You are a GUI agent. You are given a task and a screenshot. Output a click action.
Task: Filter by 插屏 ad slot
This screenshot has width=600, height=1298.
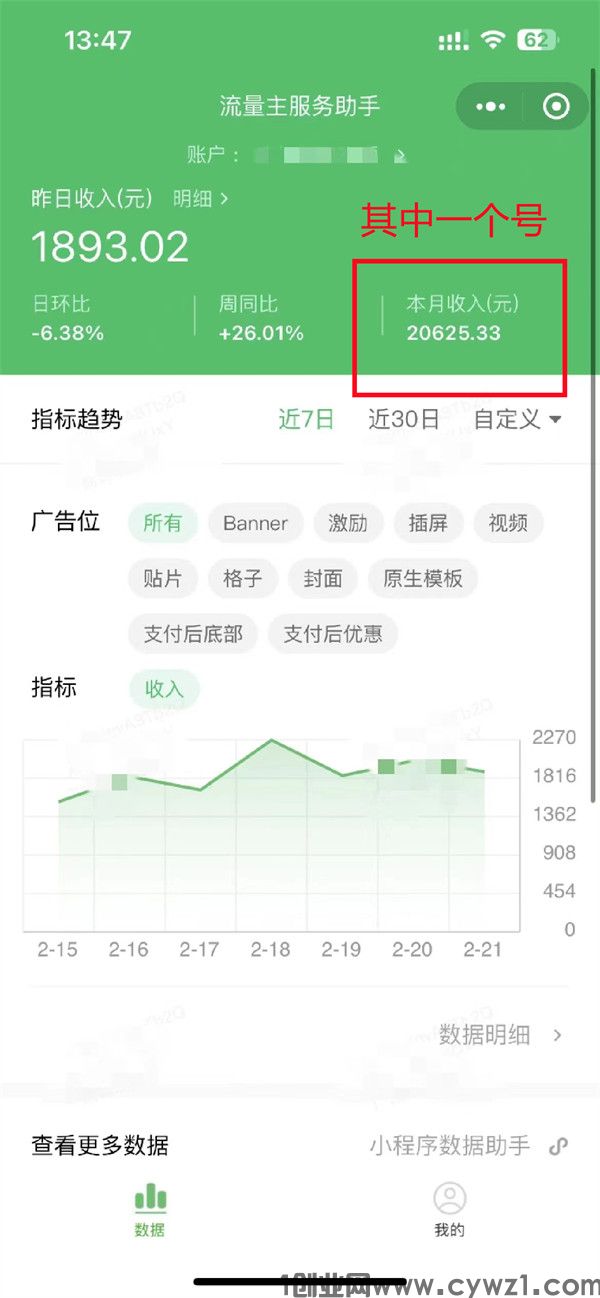click(x=428, y=523)
